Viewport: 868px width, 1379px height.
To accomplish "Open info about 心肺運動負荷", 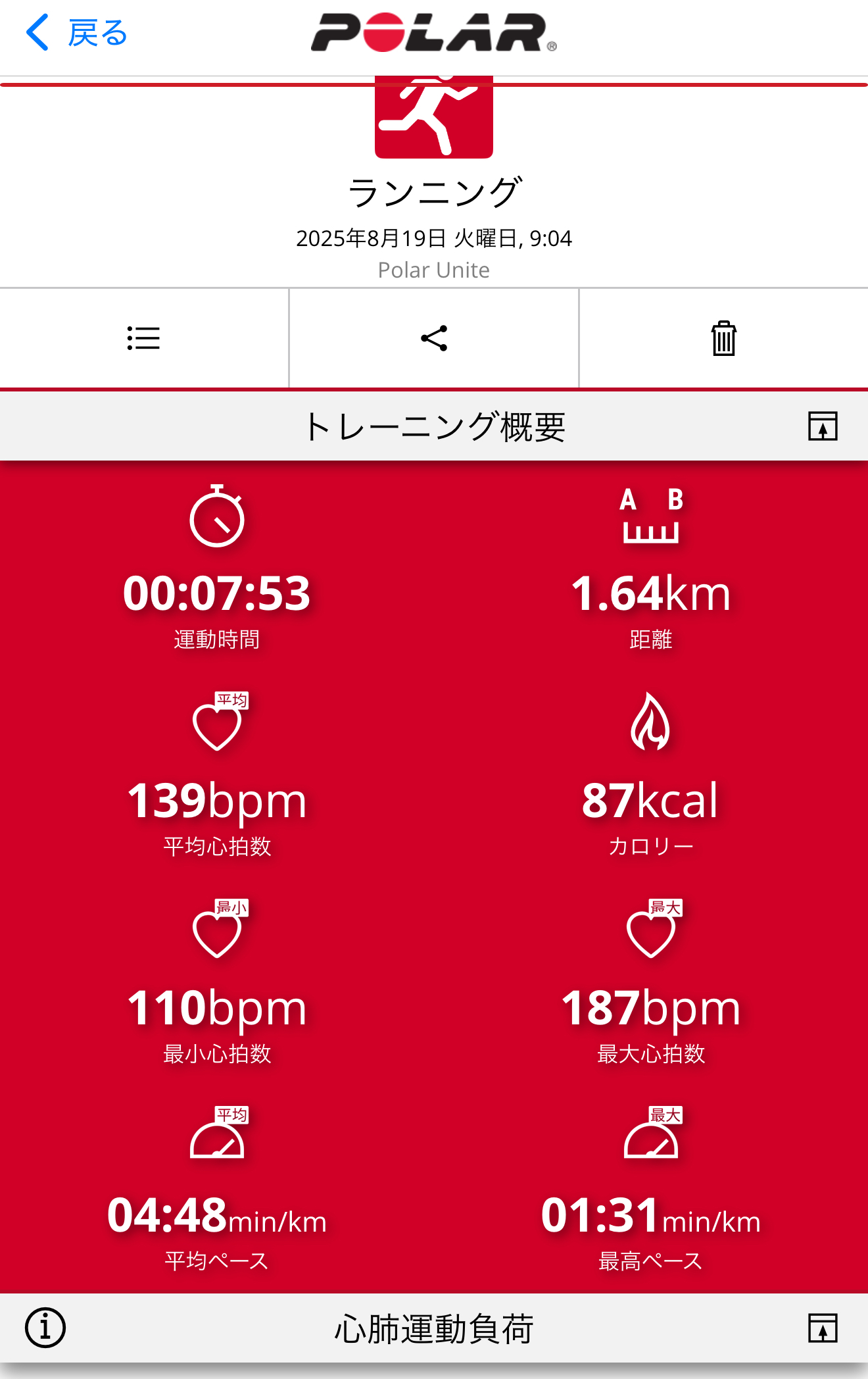I will point(45,1328).
